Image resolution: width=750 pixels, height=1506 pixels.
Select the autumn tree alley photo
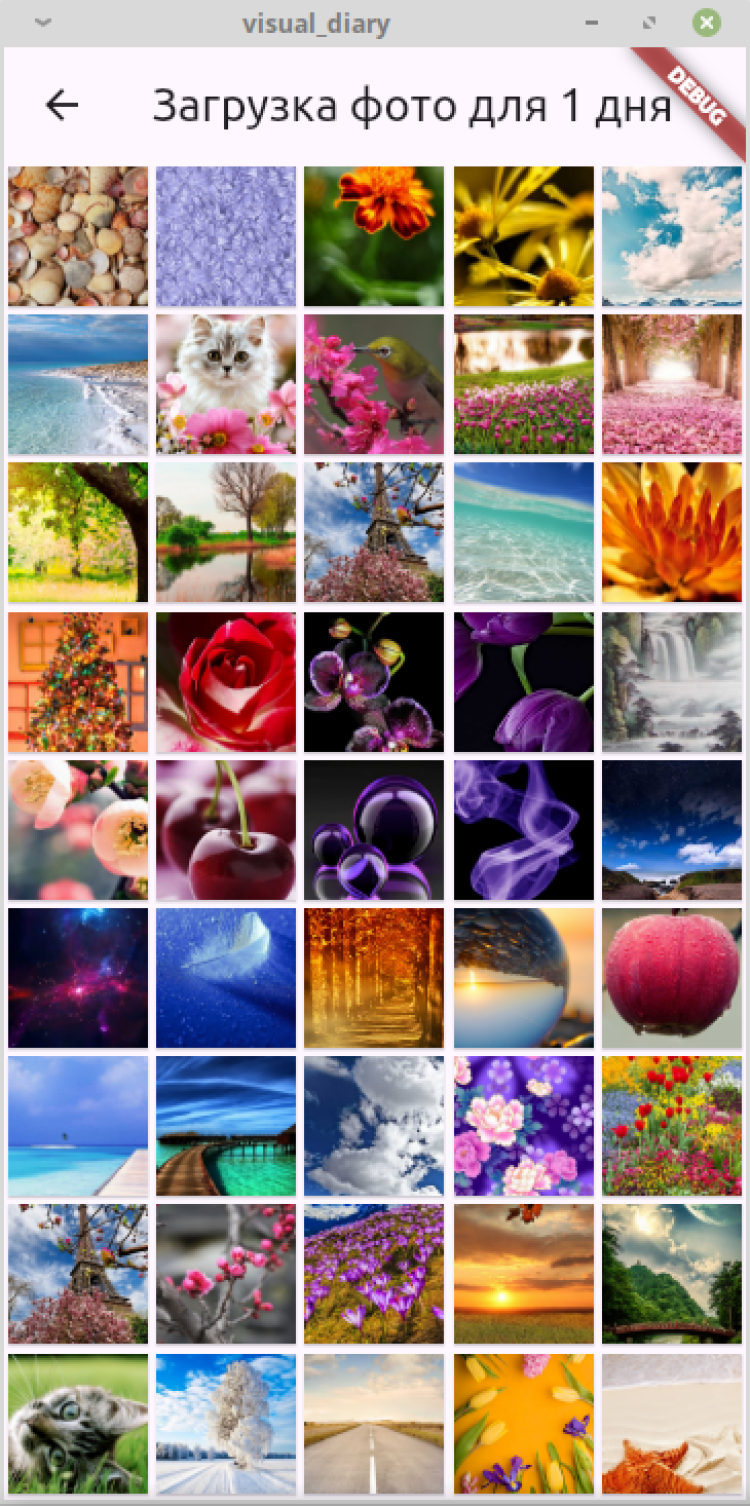click(x=374, y=978)
